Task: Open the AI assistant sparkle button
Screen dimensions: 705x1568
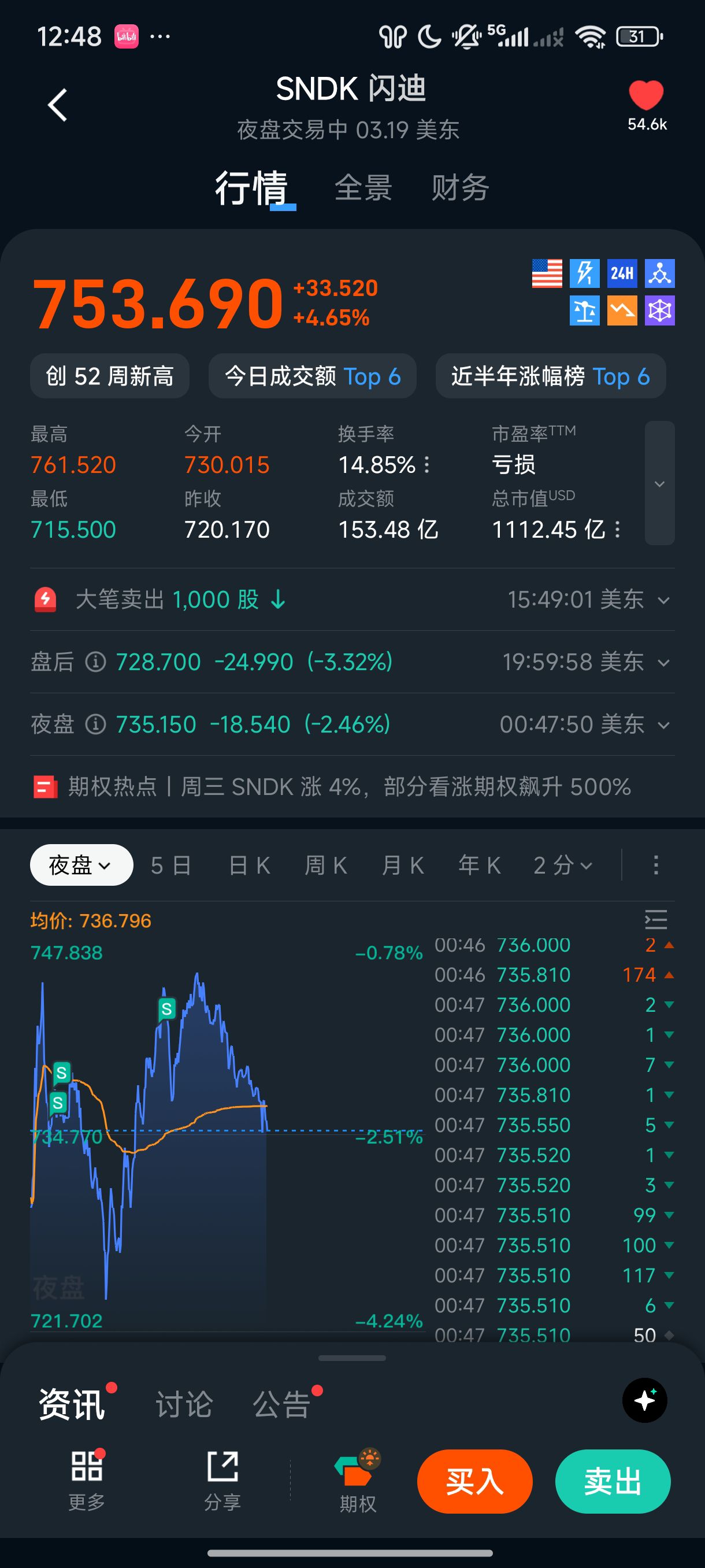Action: [x=644, y=1400]
